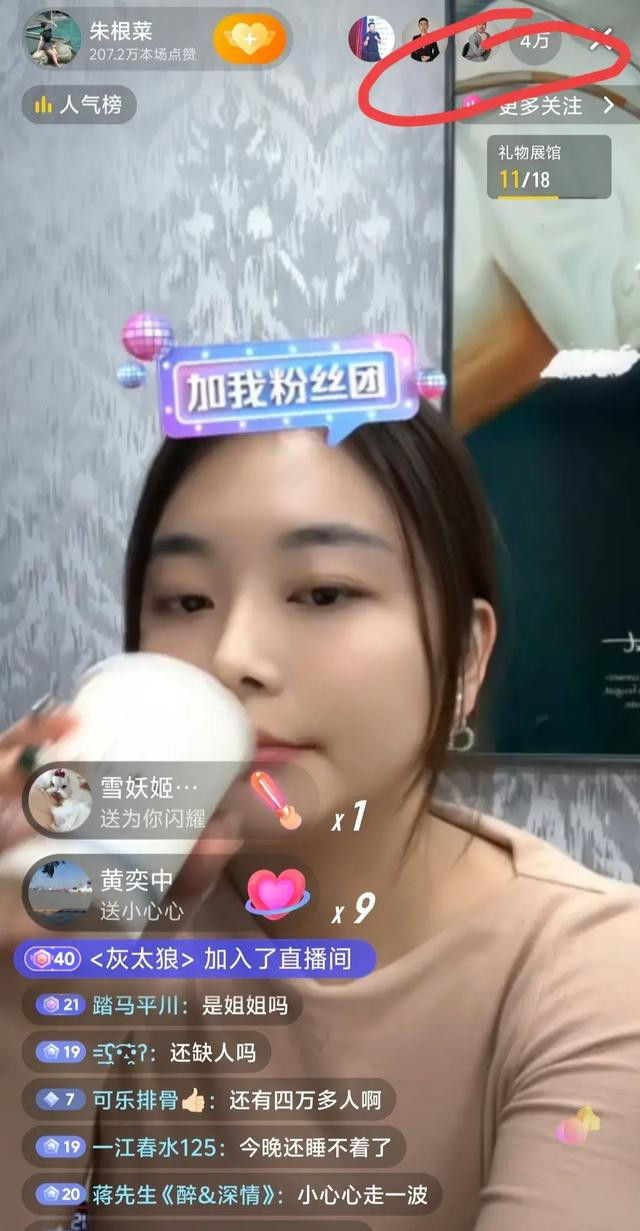Image resolution: width=640 pixels, height=1231 pixels.
Task: Join the fan club via the heart button
Action: coord(249,39)
